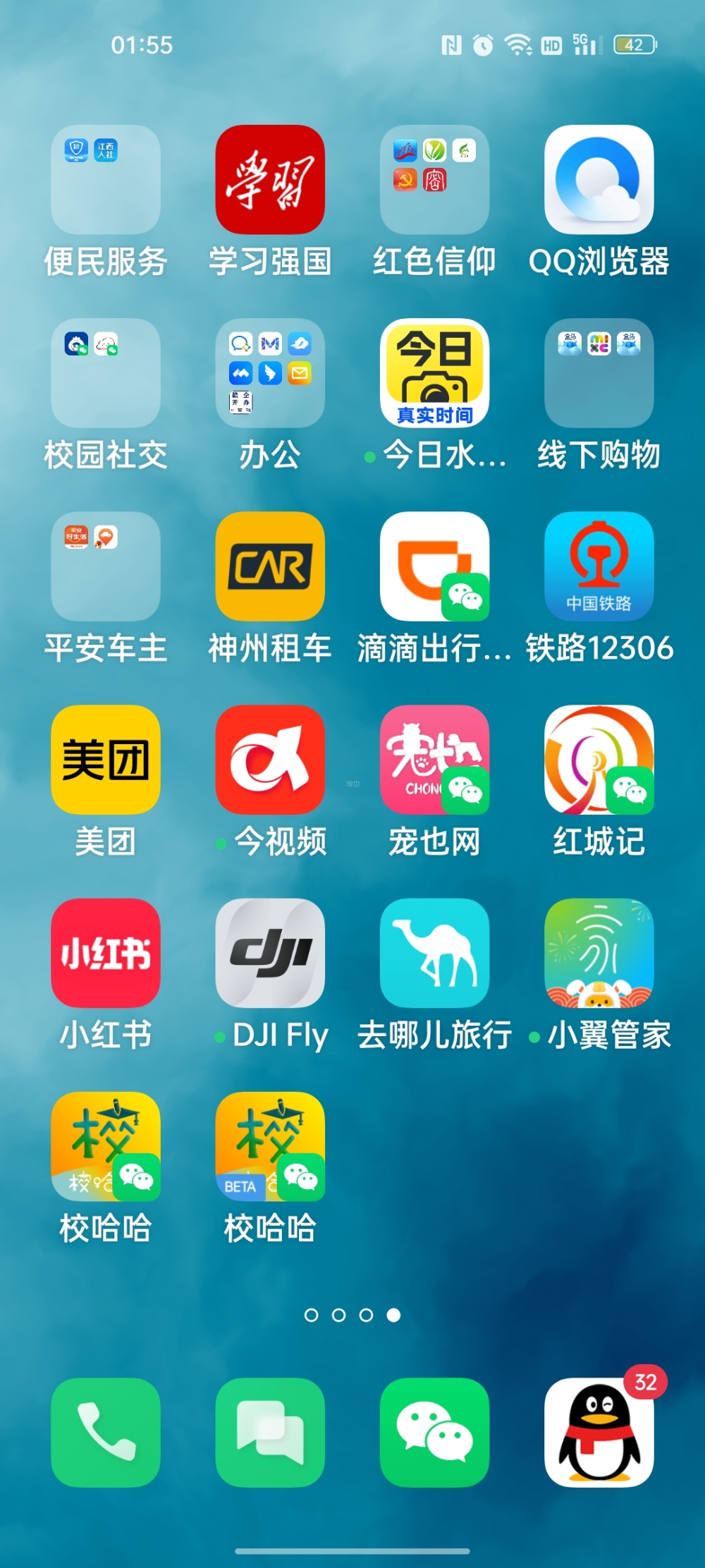This screenshot has width=705, height=1568.
Task: Open the 滴滴出行 mini program
Action: pyautogui.click(x=434, y=566)
